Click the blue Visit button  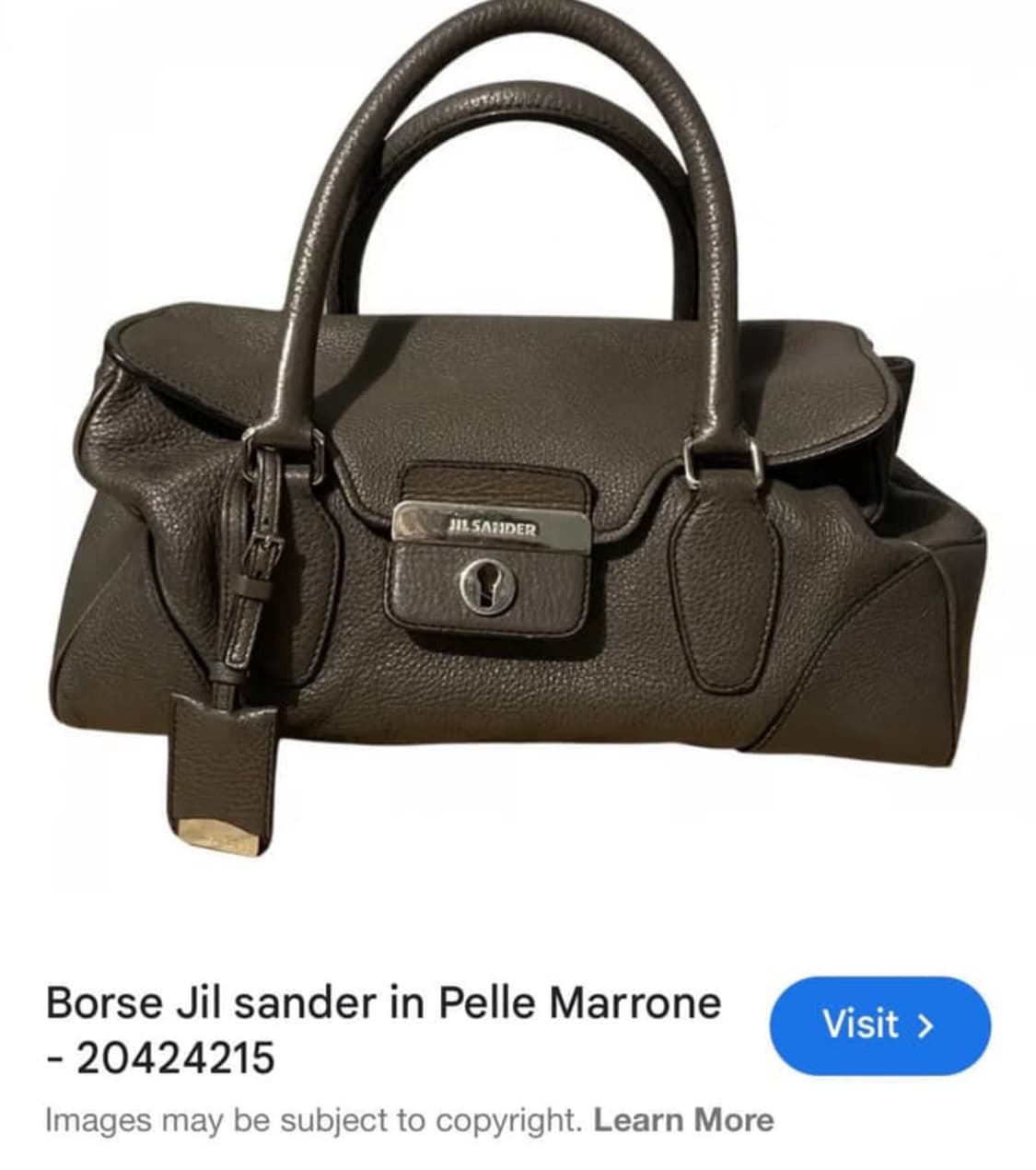[x=879, y=1025]
